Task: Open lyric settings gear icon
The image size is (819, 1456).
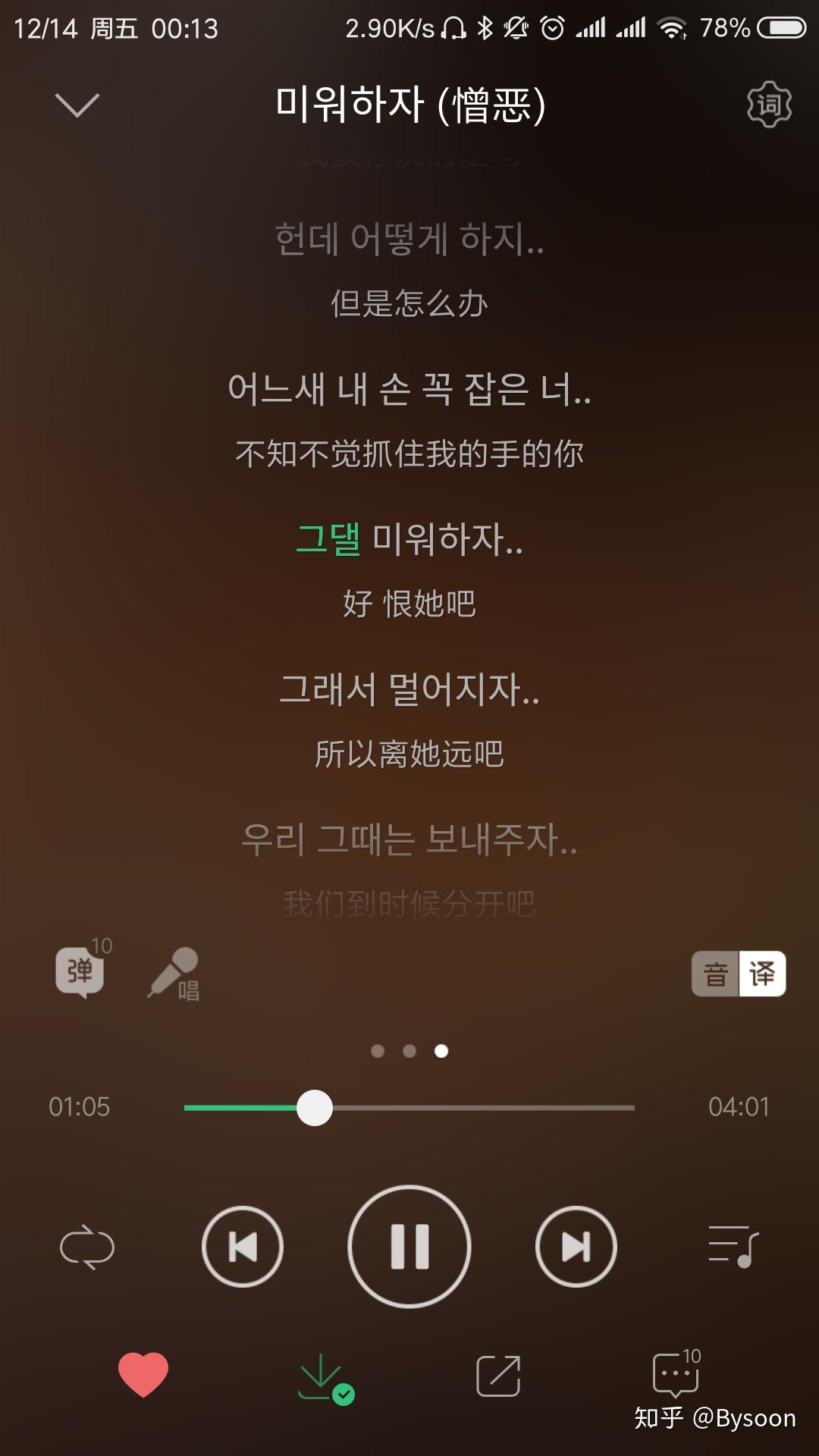Action: 769,105
